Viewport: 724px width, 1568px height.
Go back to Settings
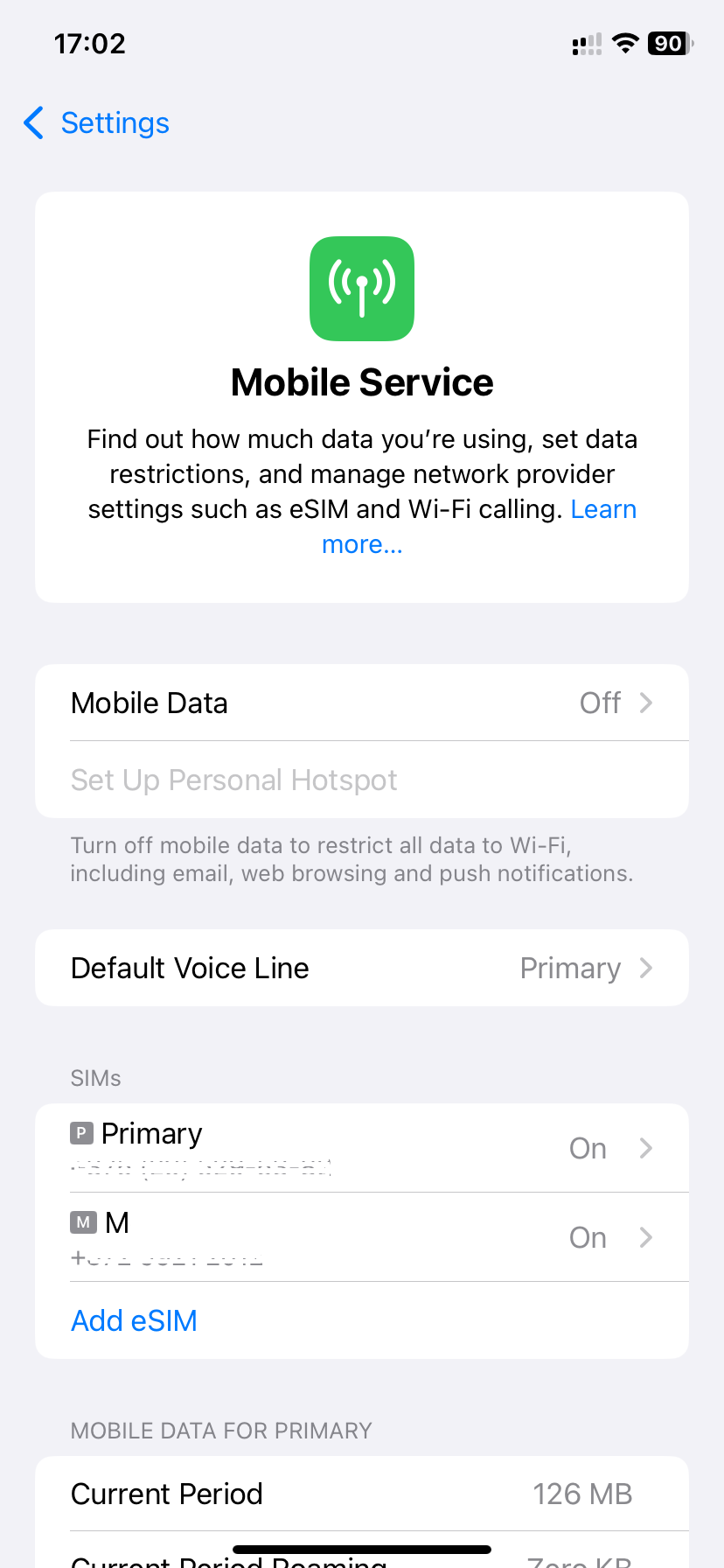[97, 123]
